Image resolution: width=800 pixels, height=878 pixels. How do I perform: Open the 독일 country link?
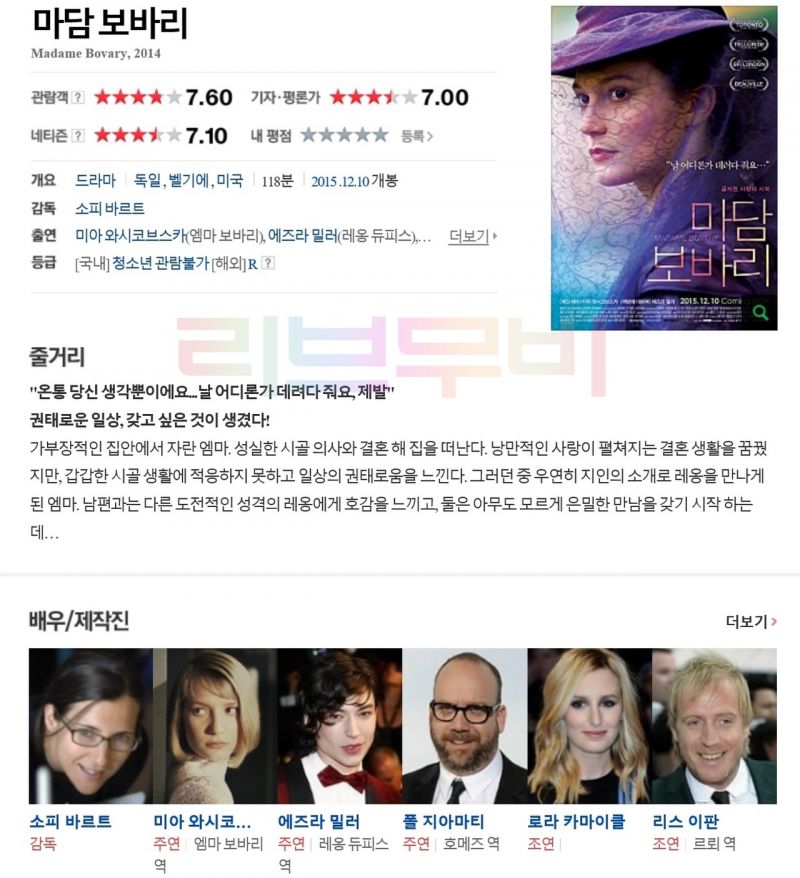click(x=147, y=181)
